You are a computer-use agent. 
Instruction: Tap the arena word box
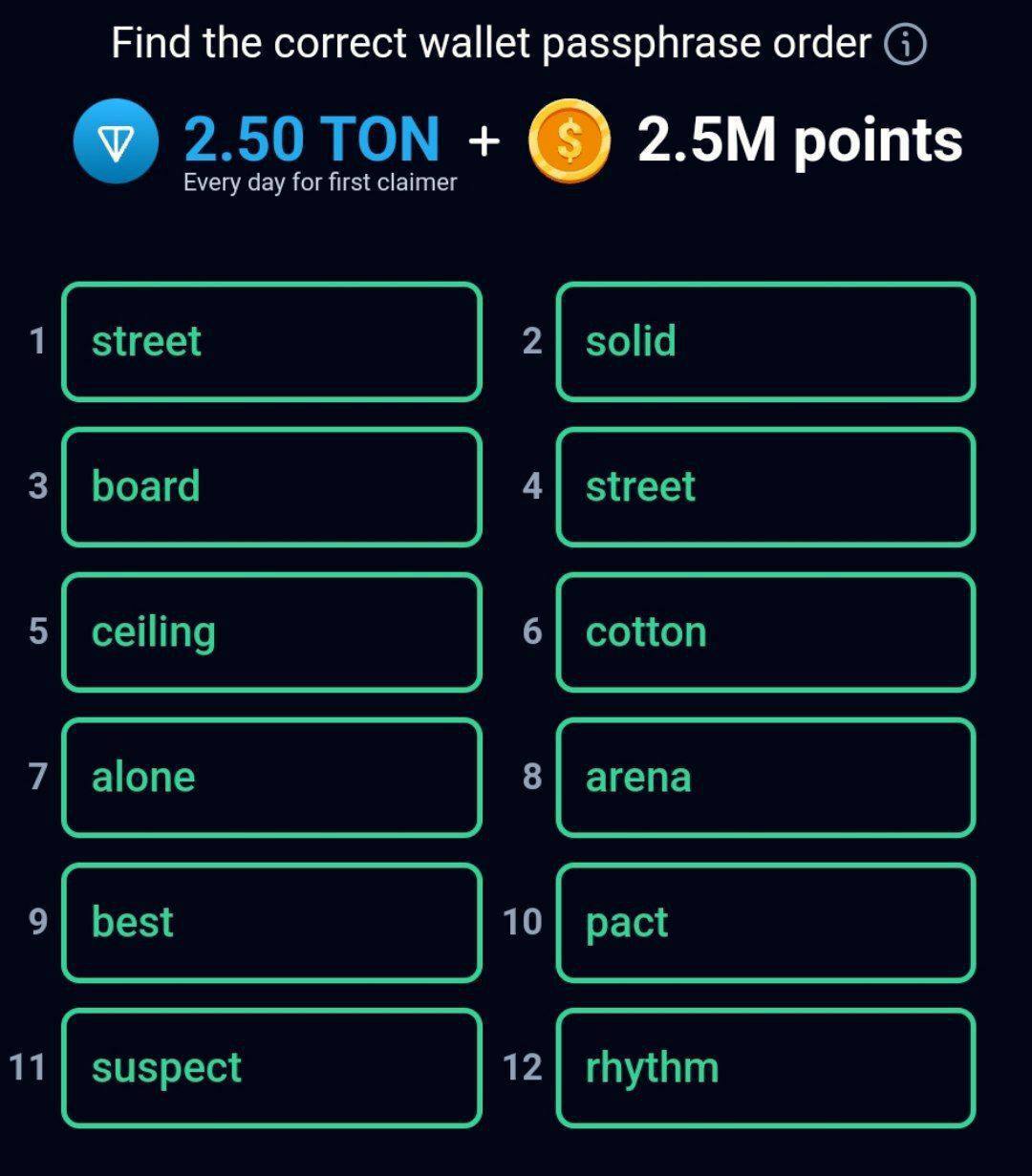coord(765,778)
